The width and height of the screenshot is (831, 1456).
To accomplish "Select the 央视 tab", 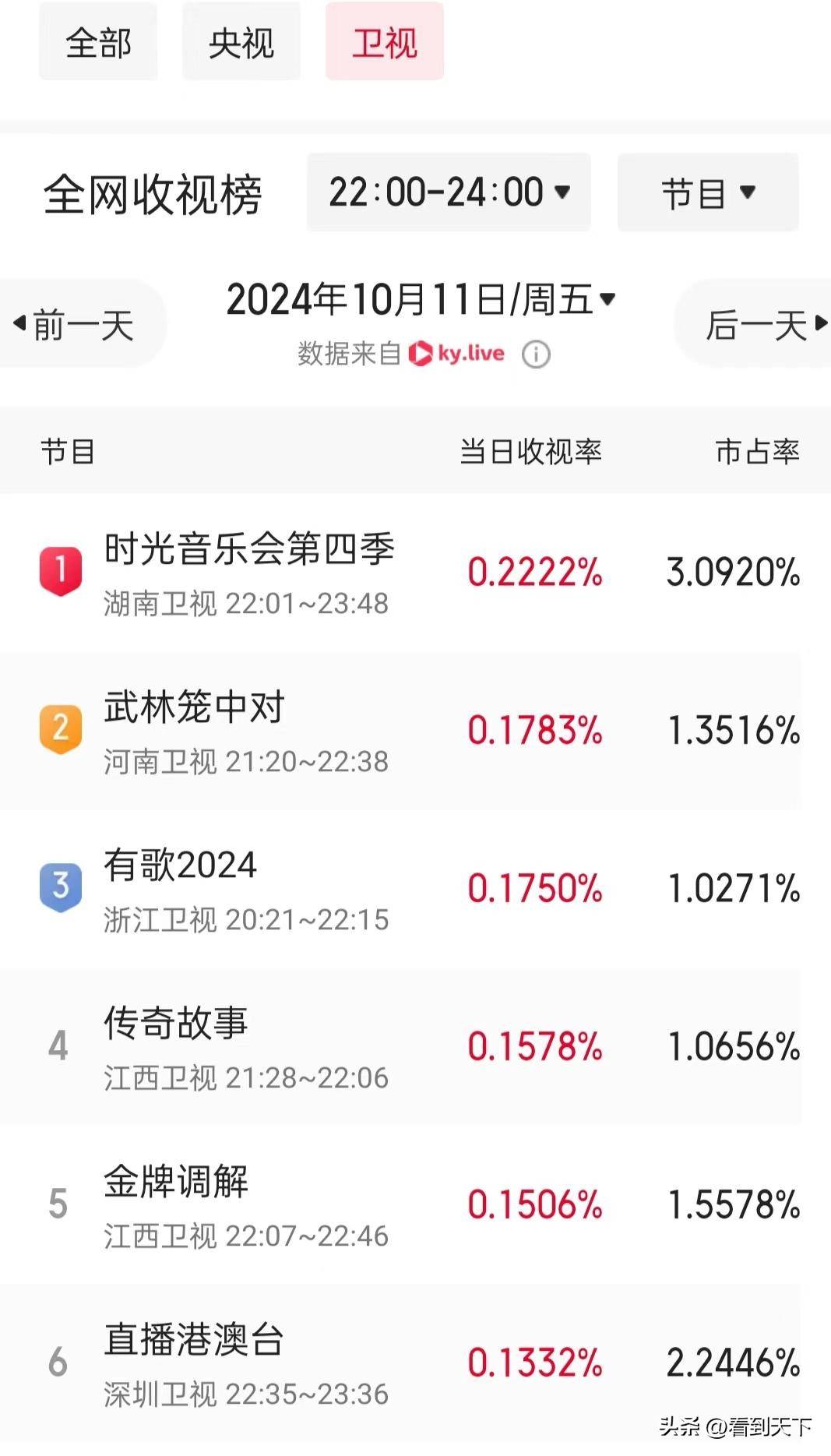I will pos(241,42).
